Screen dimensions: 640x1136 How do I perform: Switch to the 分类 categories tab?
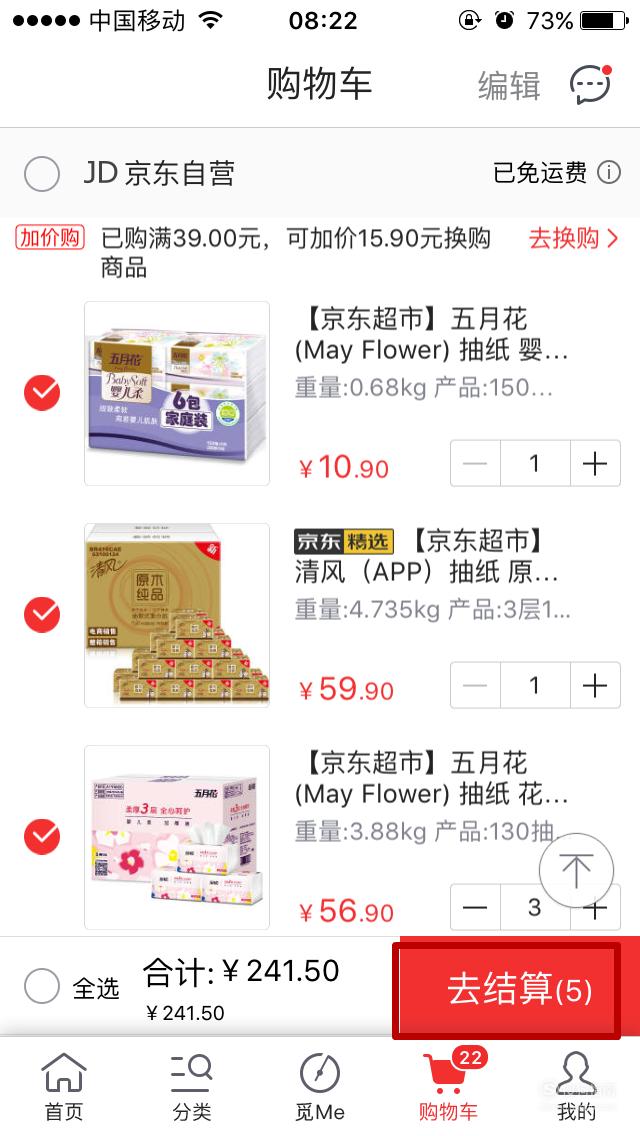[192, 1086]
